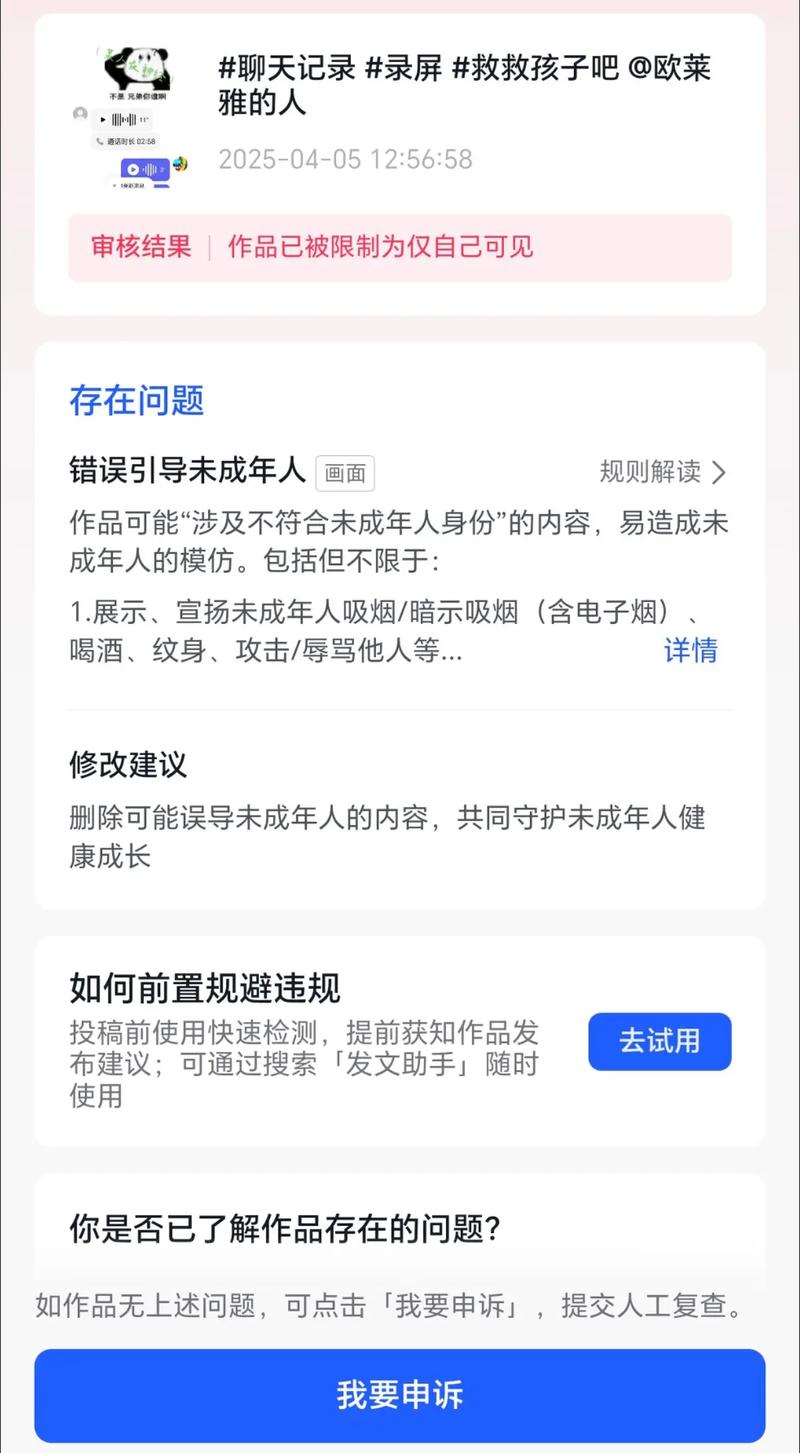Tap the 我要申诉 appeal button
Image resolution: width=800 pixels, height=1453 pixels.
[400, 1394]
